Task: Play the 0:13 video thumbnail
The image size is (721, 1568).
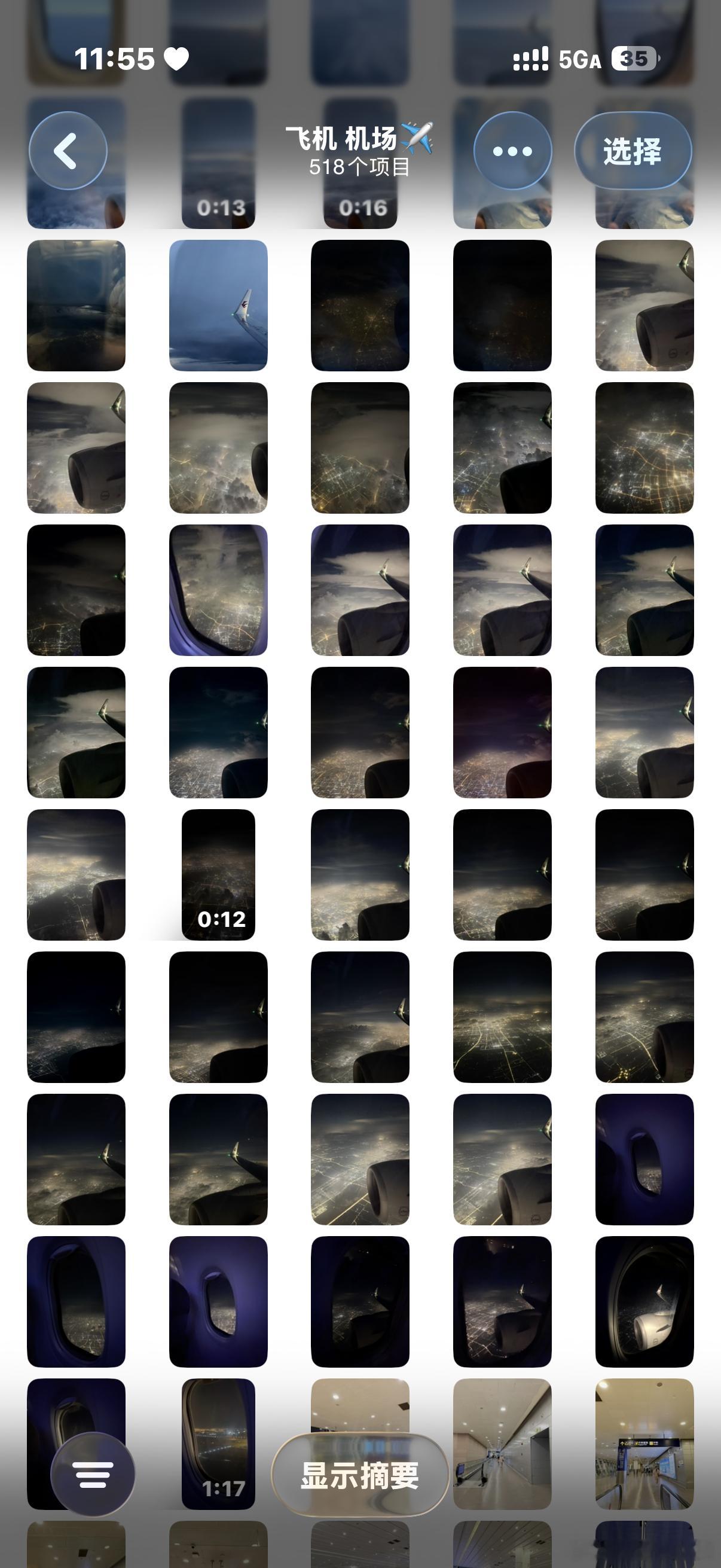Action: [x=218, y=163]
